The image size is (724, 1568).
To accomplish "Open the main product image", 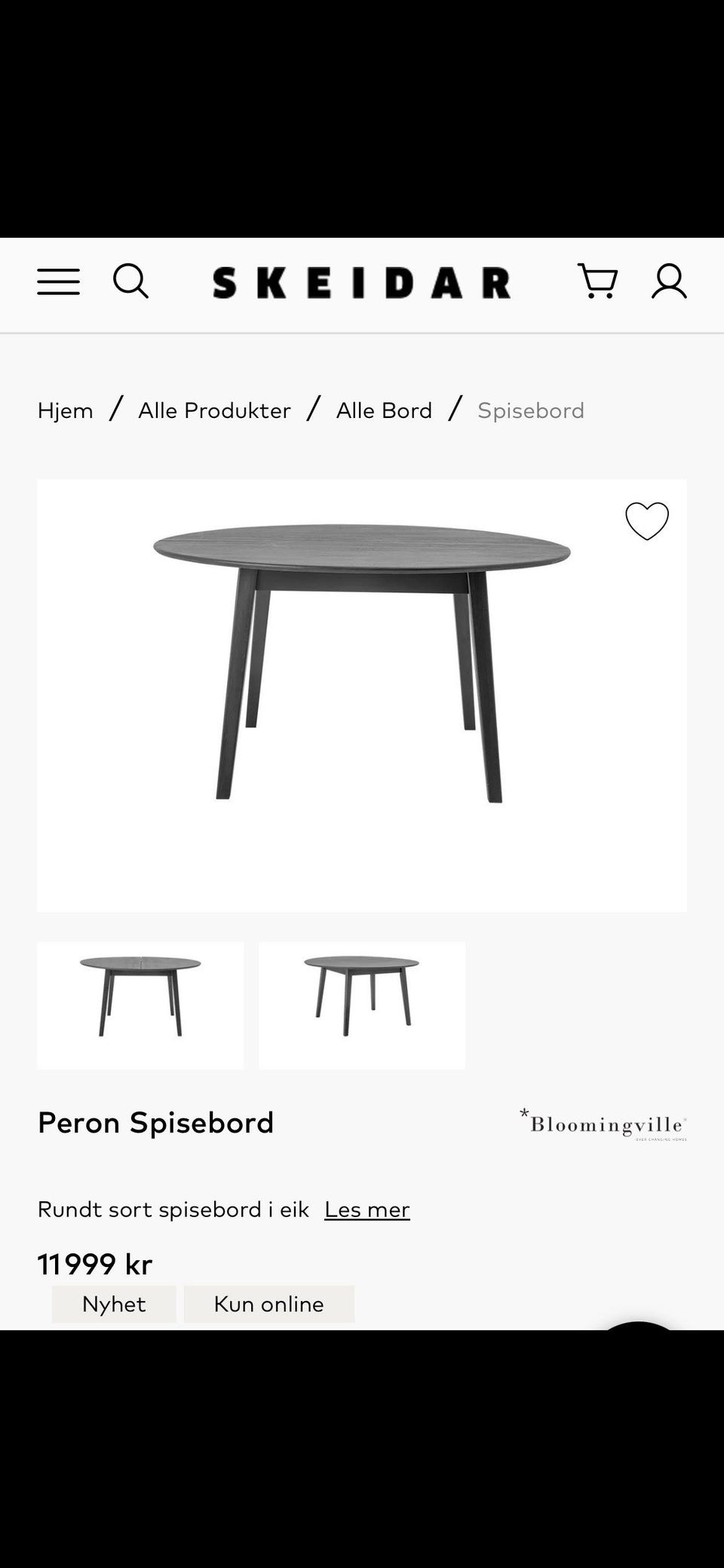I will click(x=362, y=696).
